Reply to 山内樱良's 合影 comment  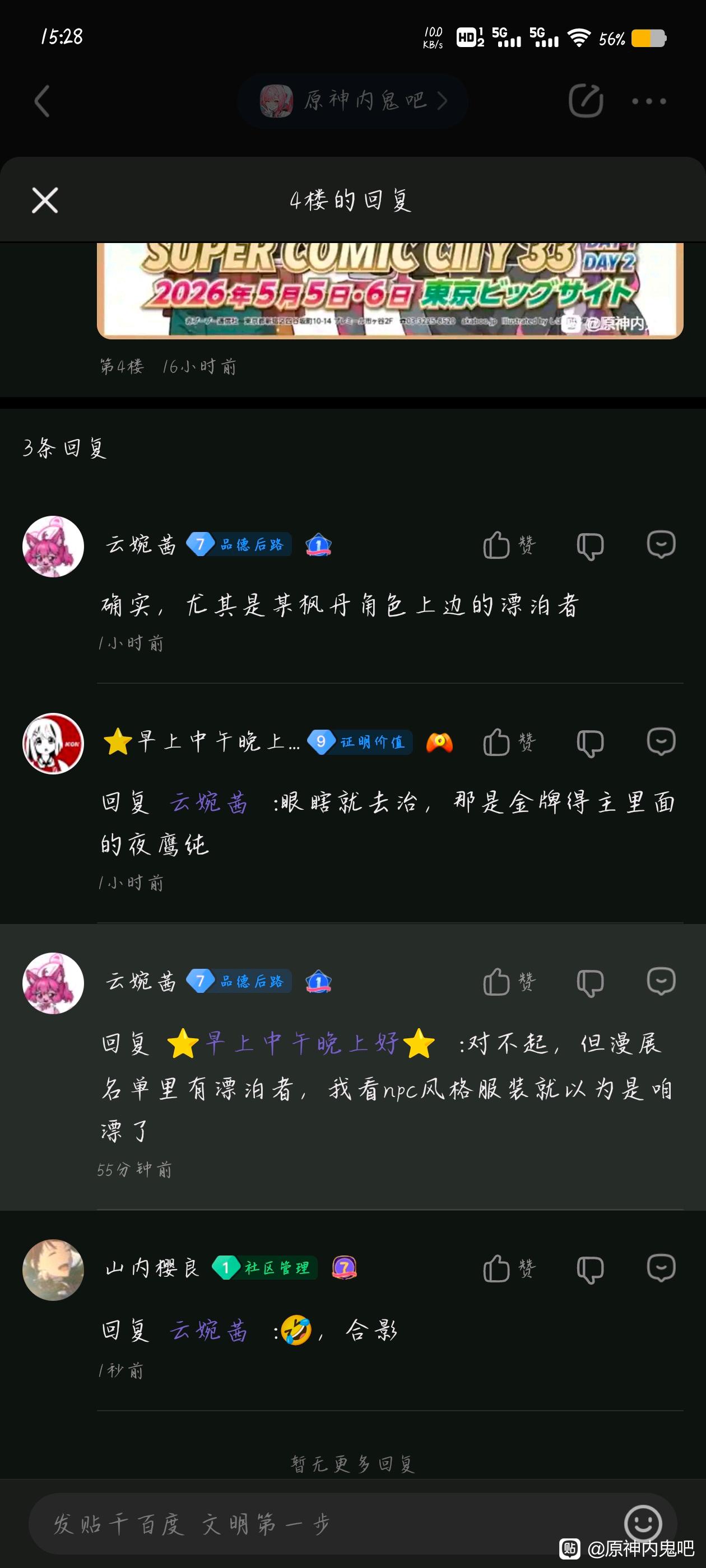coord(661,1269)
